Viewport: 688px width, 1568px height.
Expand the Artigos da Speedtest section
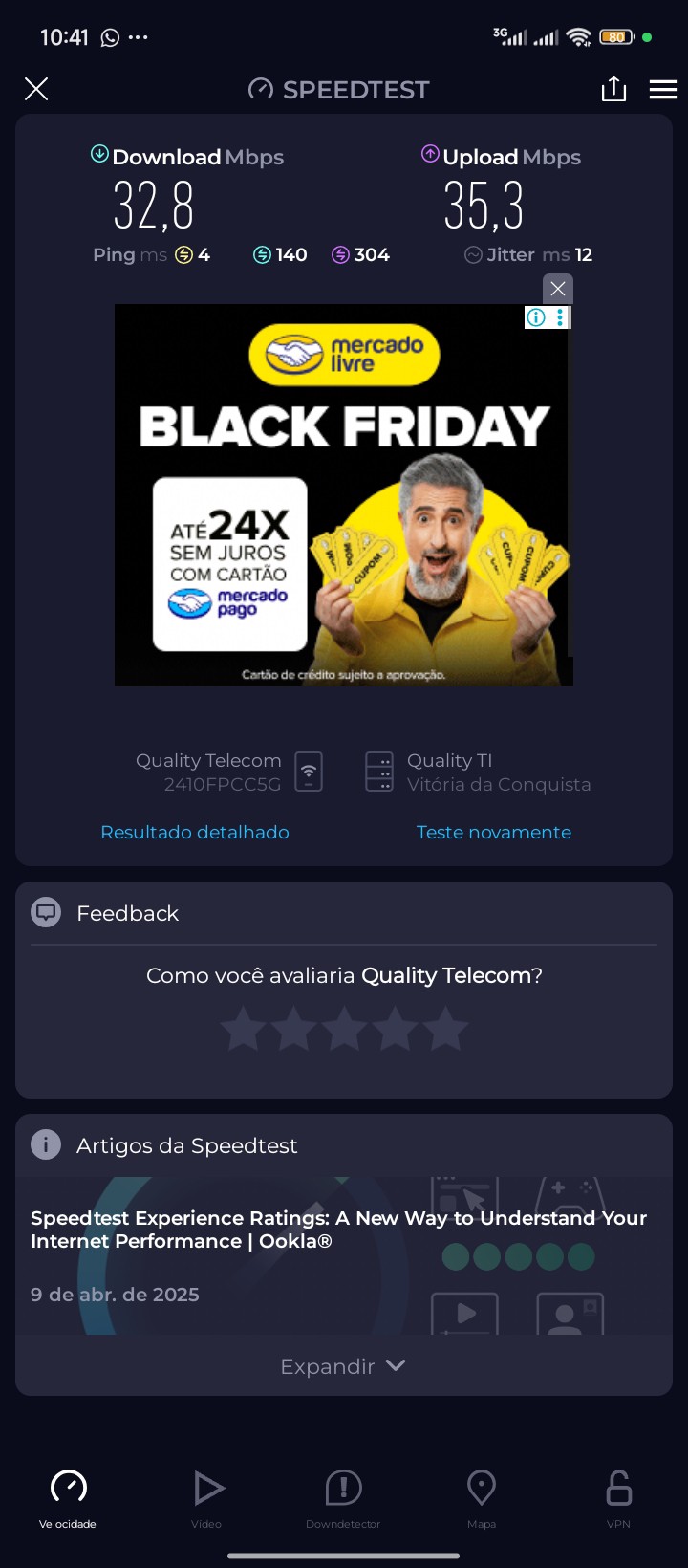coord(343,1366)
